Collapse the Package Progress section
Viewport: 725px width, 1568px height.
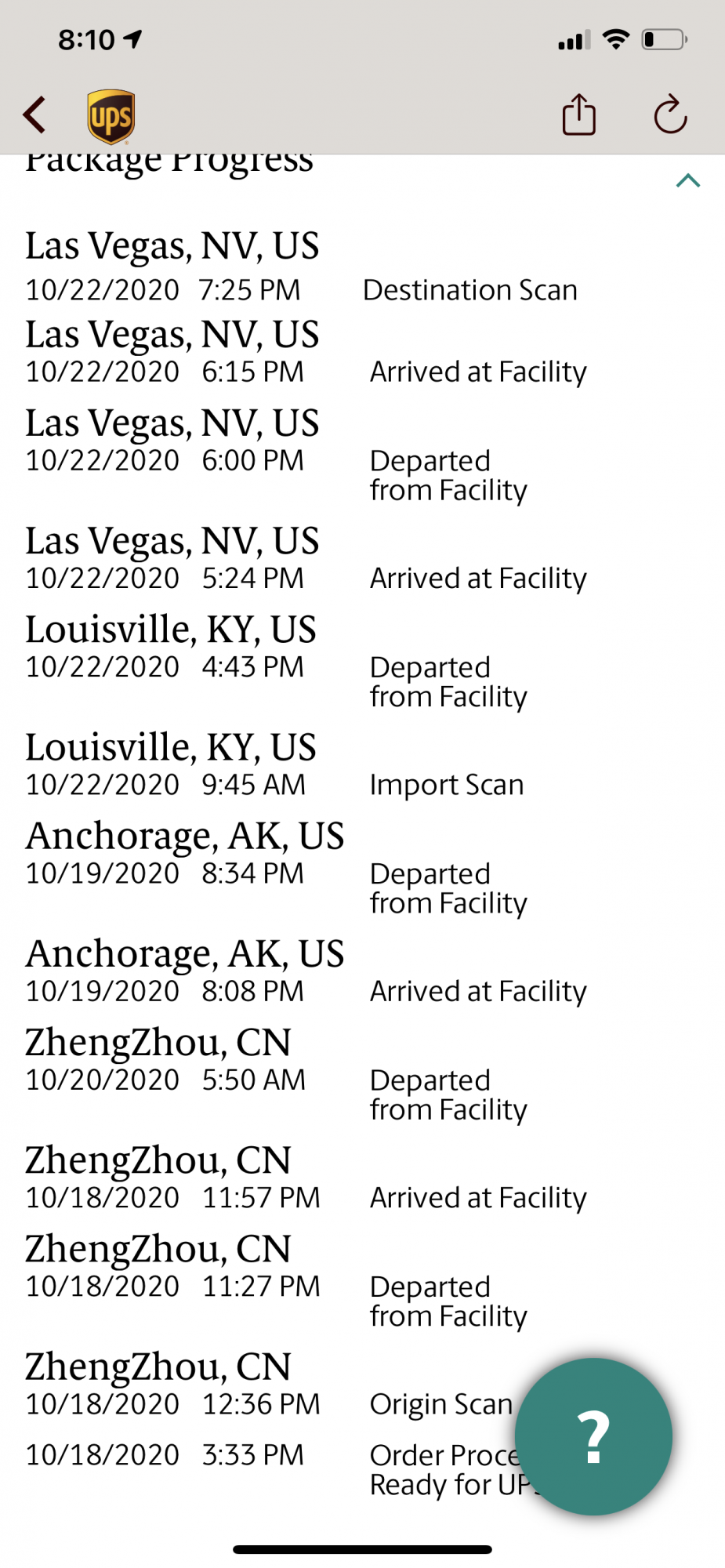687,181
